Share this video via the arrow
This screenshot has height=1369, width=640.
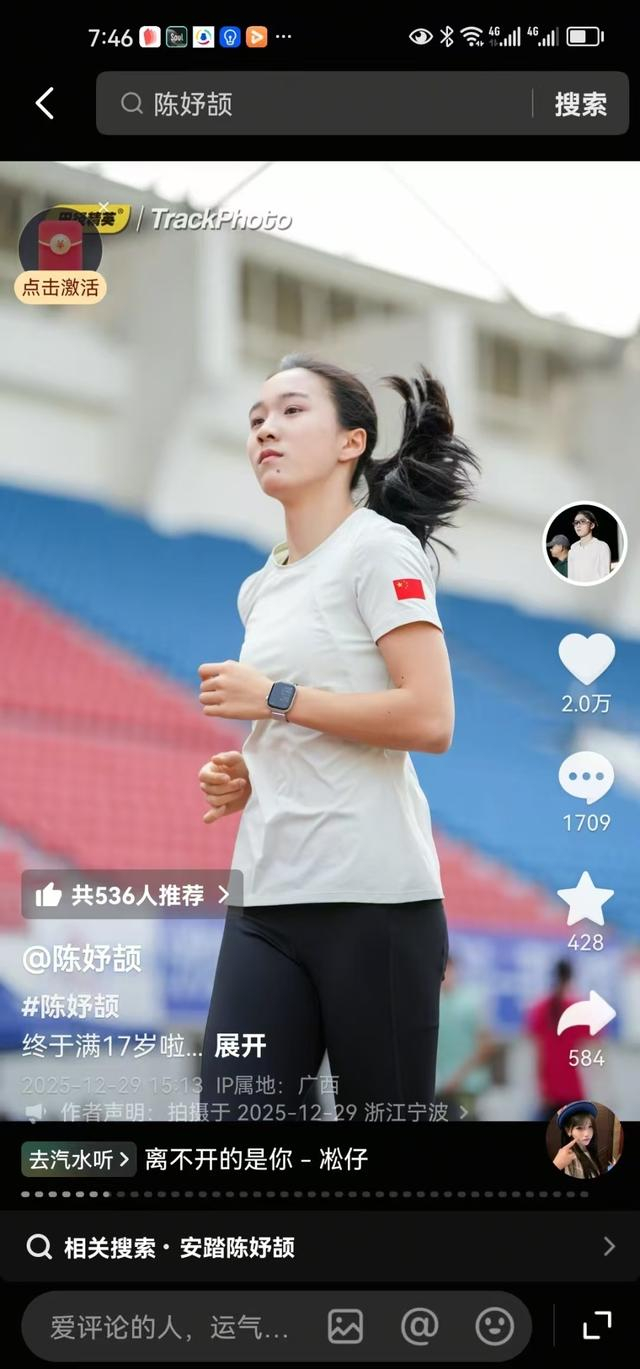click(x=586, y=1016)
